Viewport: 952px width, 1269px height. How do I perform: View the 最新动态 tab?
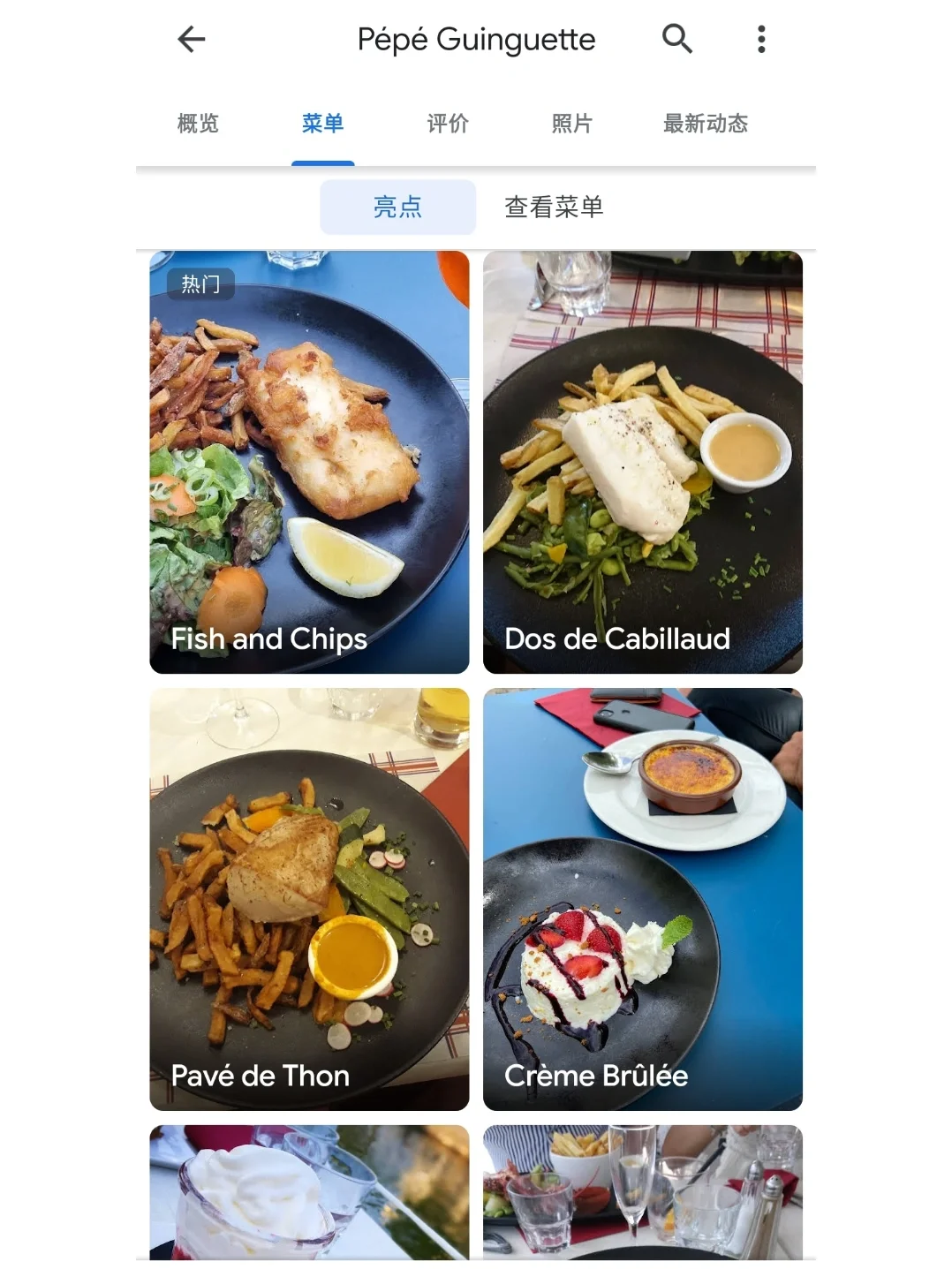(x=704, y=124)
